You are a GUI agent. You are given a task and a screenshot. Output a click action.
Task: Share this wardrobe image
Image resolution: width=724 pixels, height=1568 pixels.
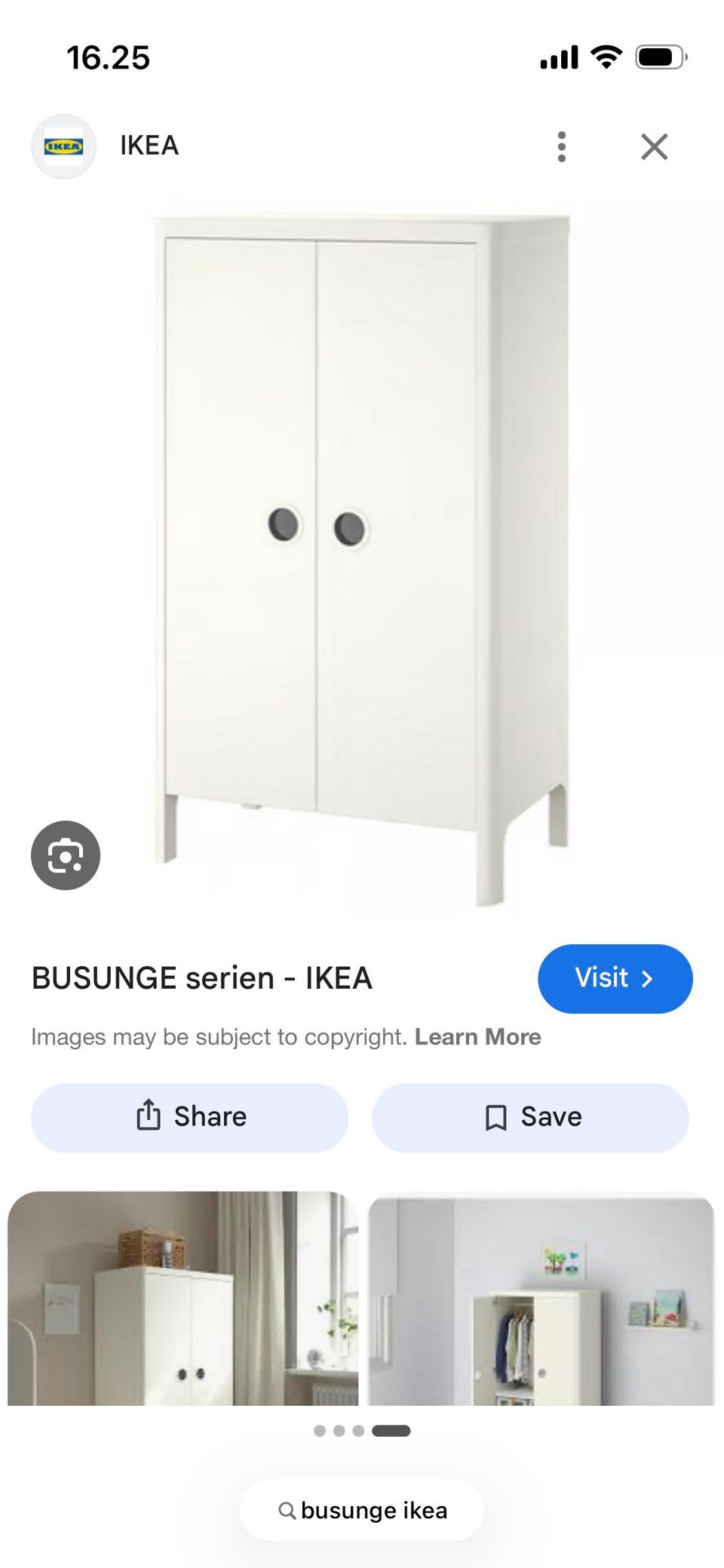tap(190, 1117)
